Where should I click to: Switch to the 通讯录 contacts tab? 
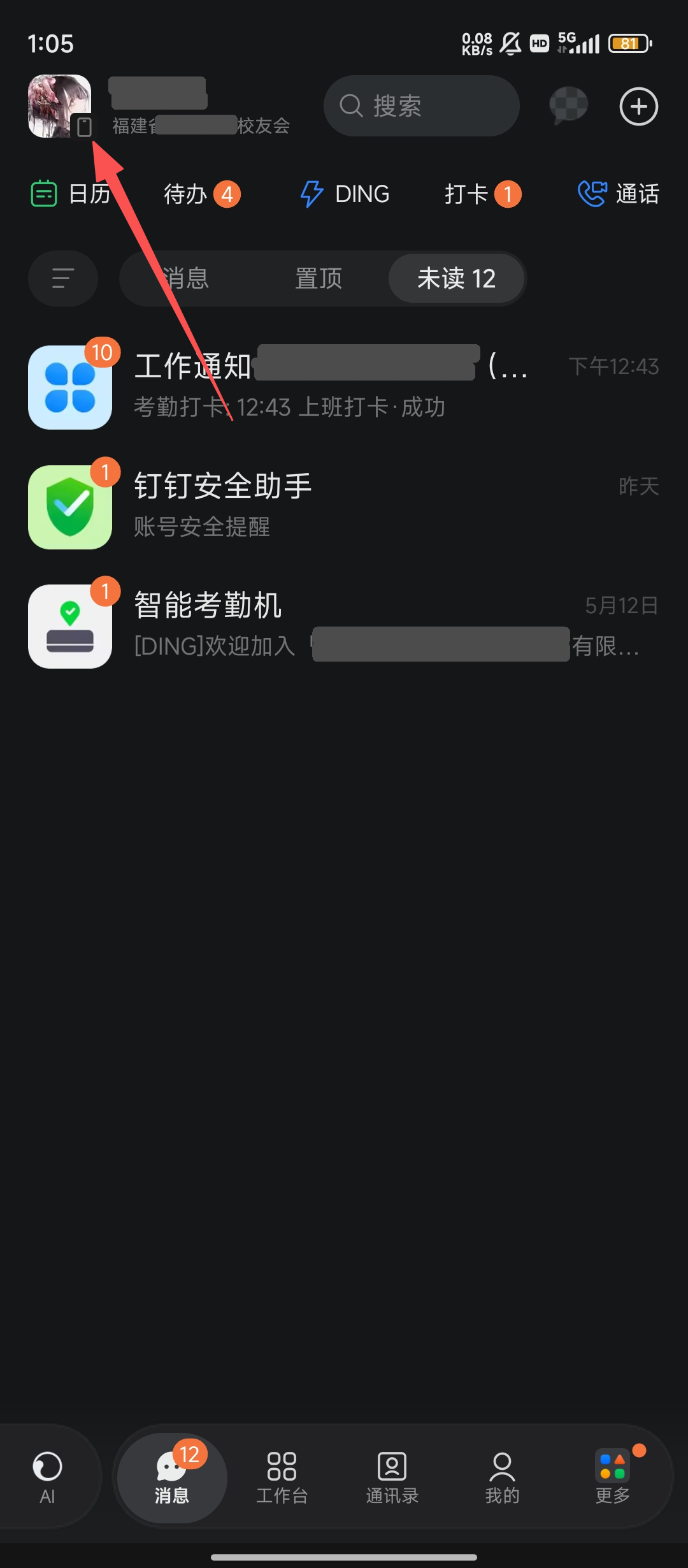(x=392, y=1477)
